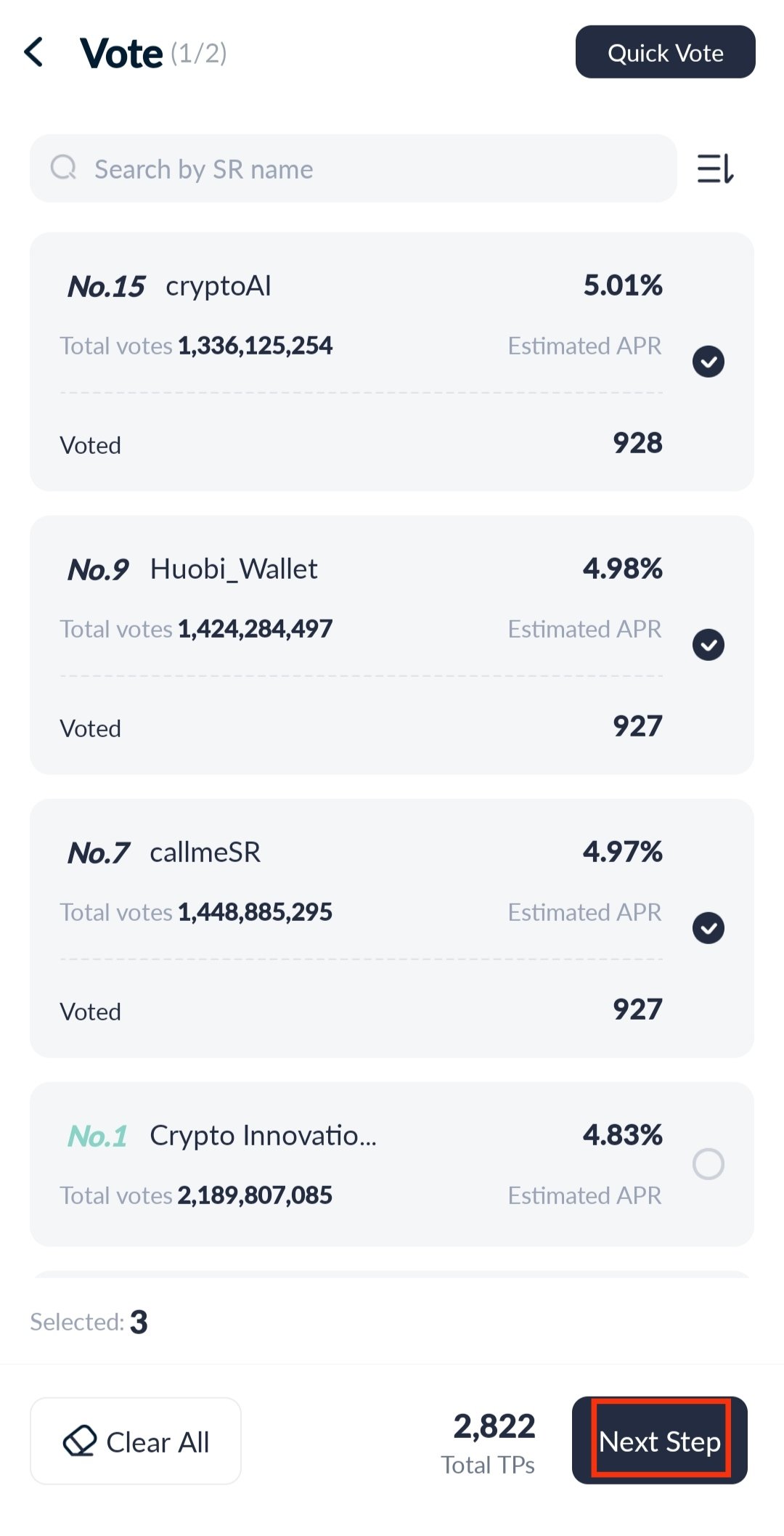The height and width of the screenshot is (1536, 784).
Task: Open the sort options icon
Action: [x=716, y=168]
